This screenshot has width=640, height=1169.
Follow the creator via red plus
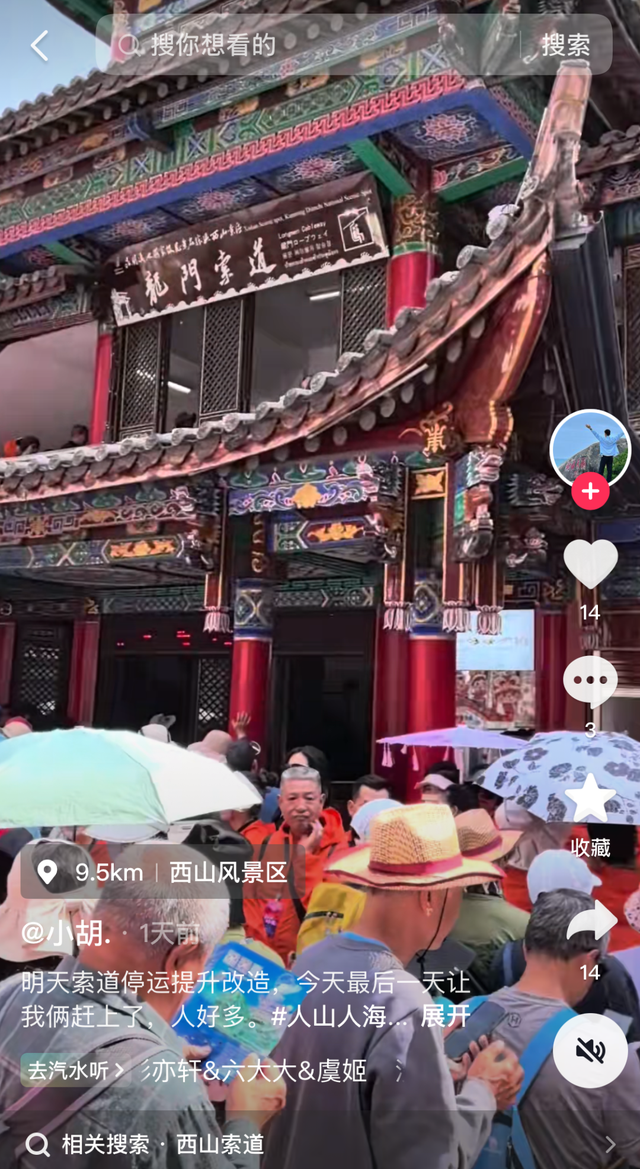pos(590,492)
